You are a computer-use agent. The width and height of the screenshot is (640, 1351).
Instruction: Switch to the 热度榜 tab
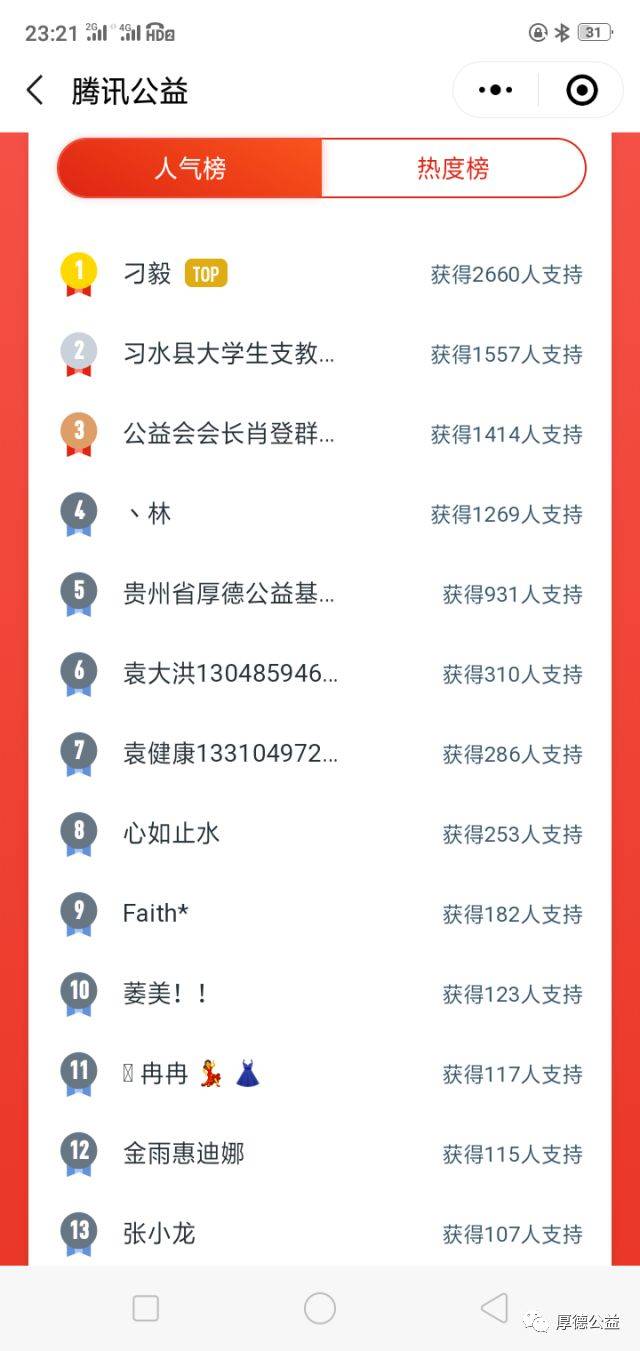453,168
